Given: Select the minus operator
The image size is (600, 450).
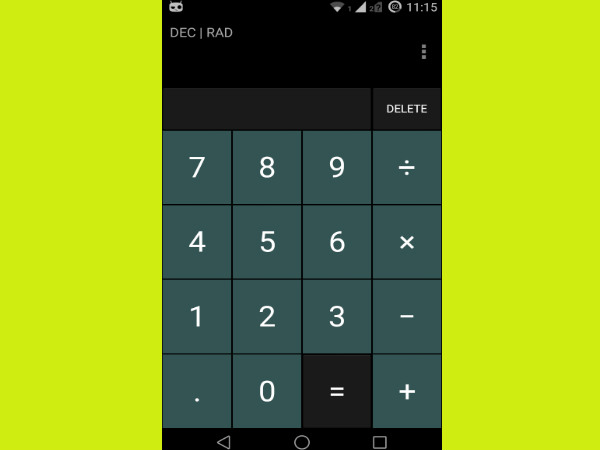Looking at the screenshot, I should pos(407,317).
